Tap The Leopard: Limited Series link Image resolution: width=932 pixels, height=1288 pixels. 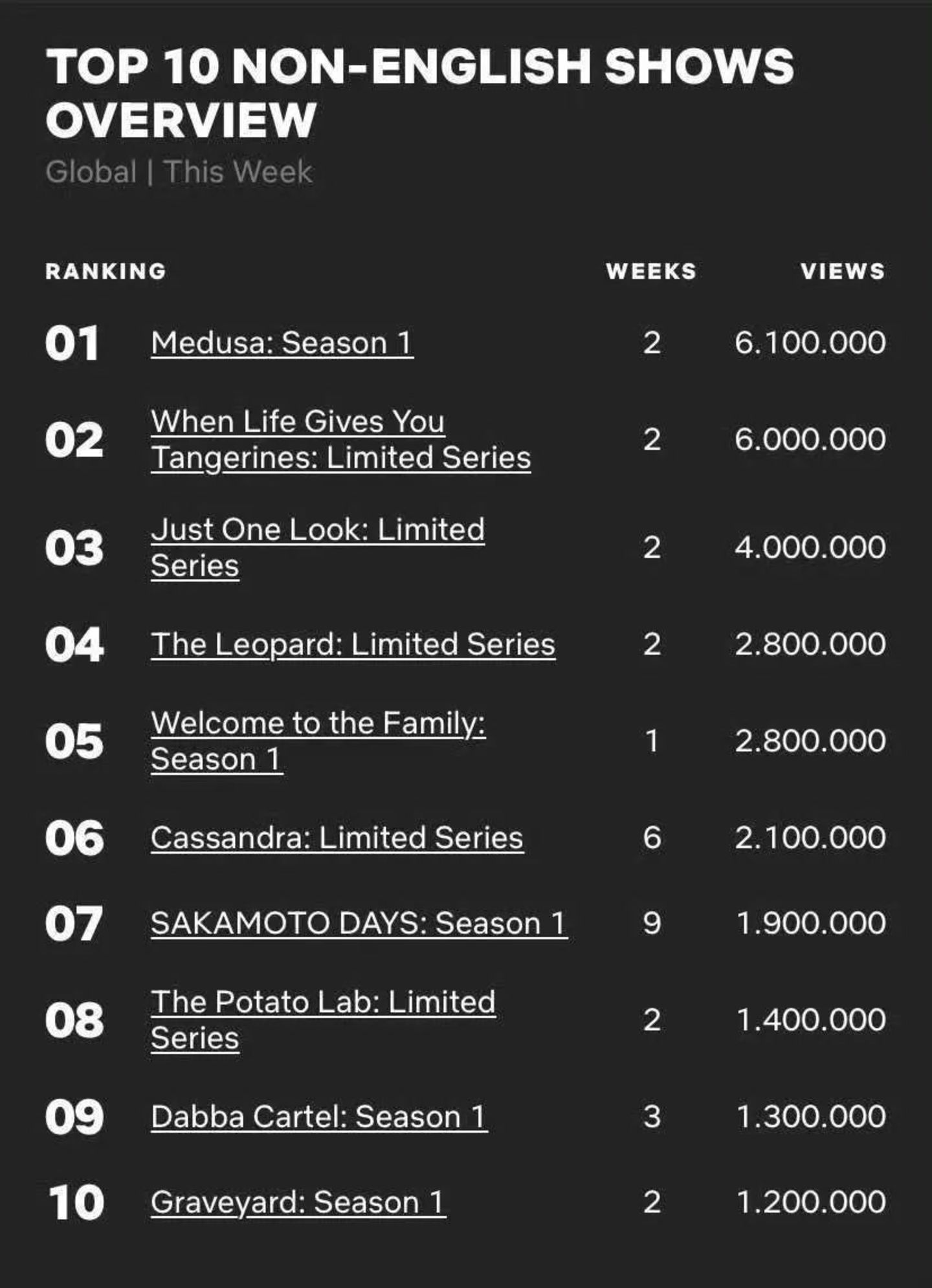353,644
